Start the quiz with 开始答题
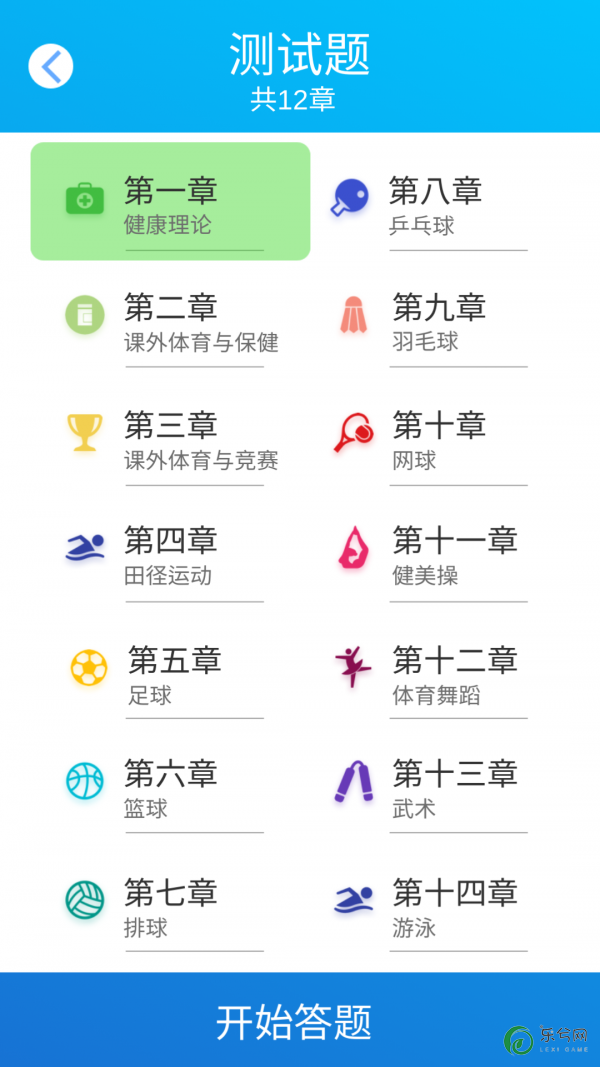 [x=300, y=1019]
